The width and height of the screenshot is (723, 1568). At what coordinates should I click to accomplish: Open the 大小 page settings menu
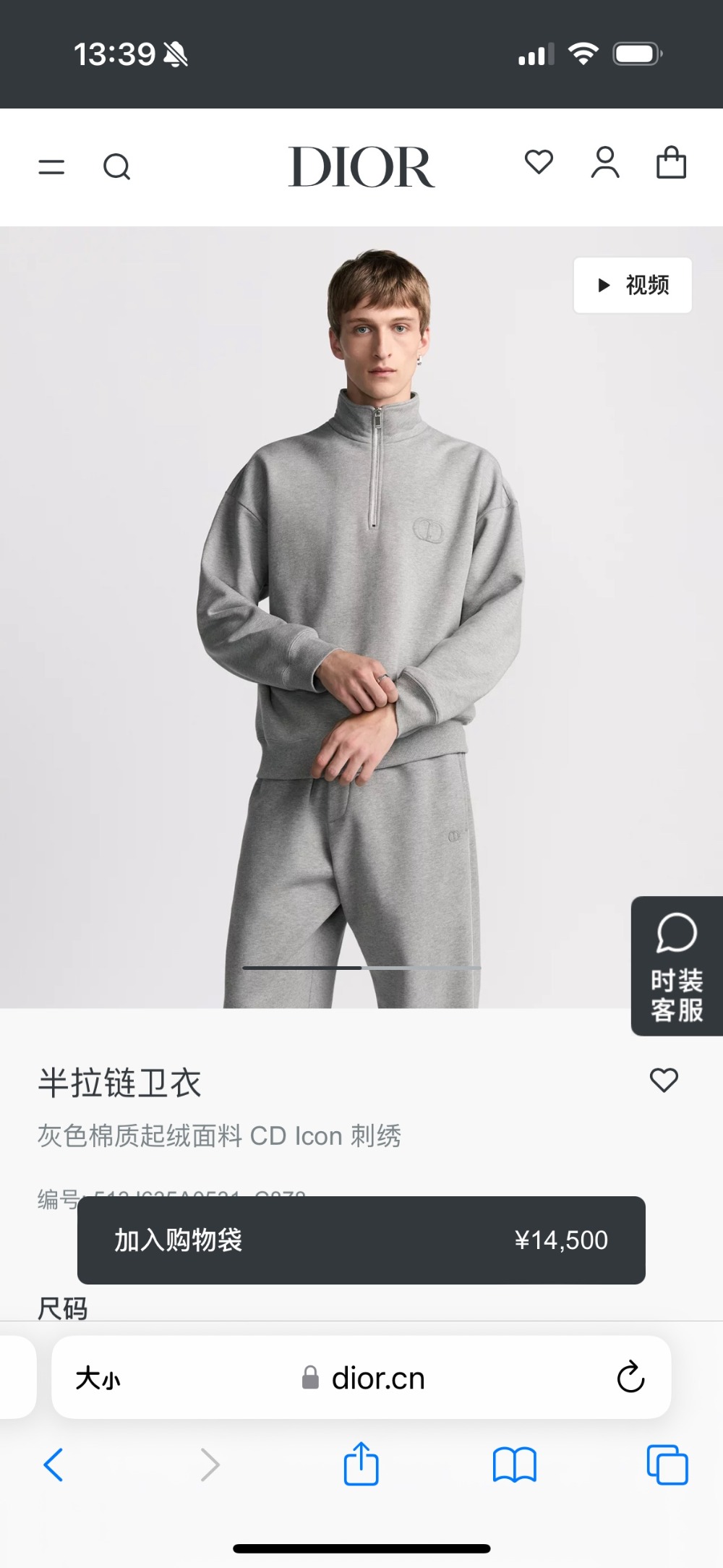point(98,1378)
